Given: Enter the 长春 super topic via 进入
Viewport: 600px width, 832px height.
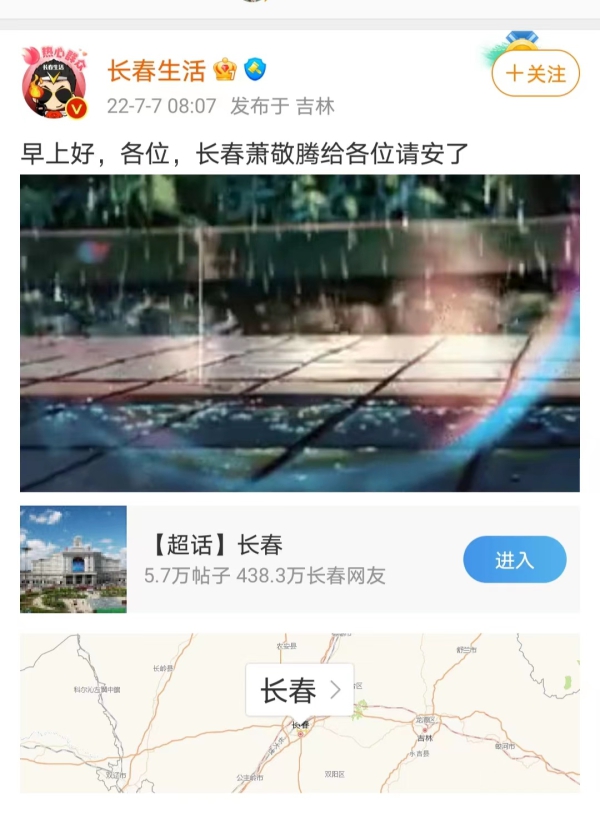Looking at the screenshot, I should click(514, 560).
